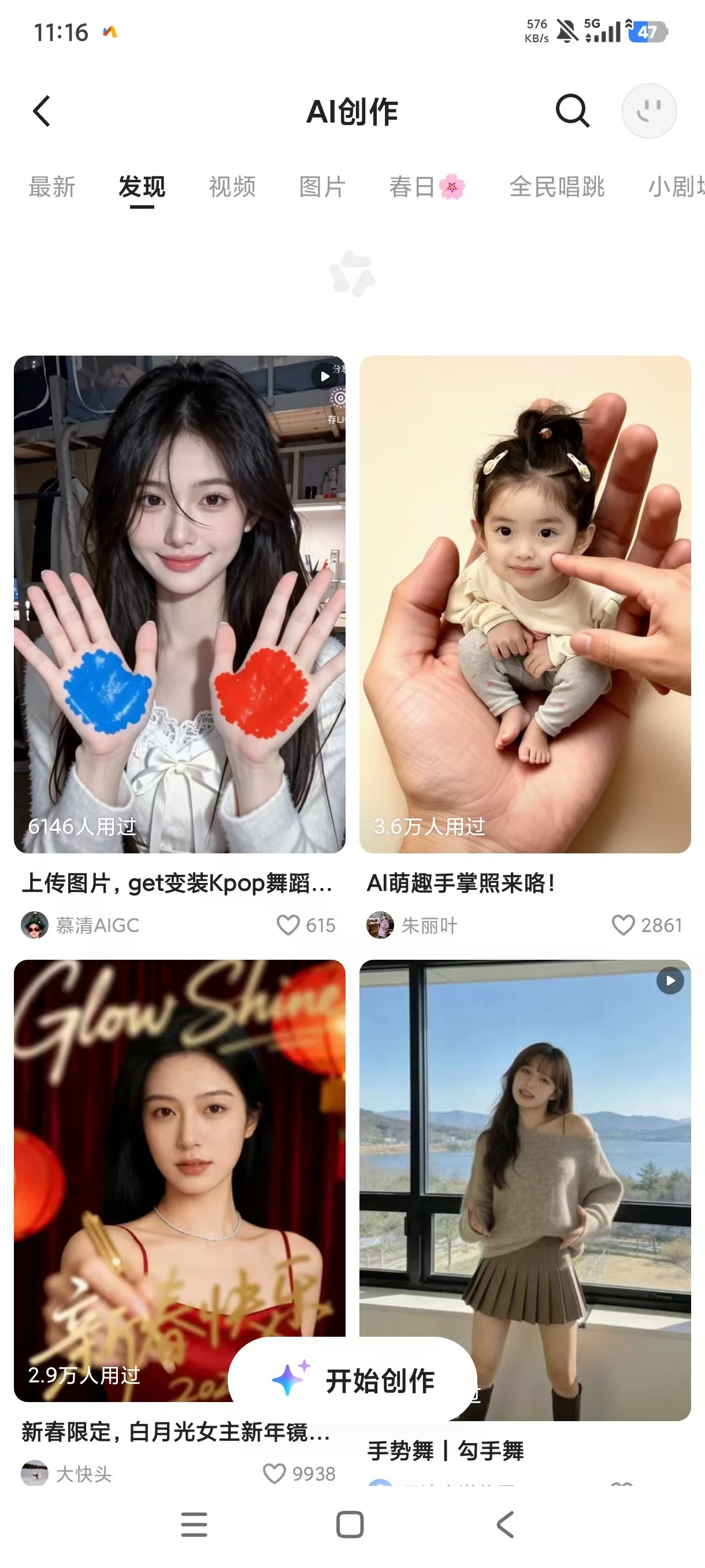This screenshot has width=705, height=1568.
Task: Like the post by 大快头
Action: pyautogui.click(x=274, y=1474)
